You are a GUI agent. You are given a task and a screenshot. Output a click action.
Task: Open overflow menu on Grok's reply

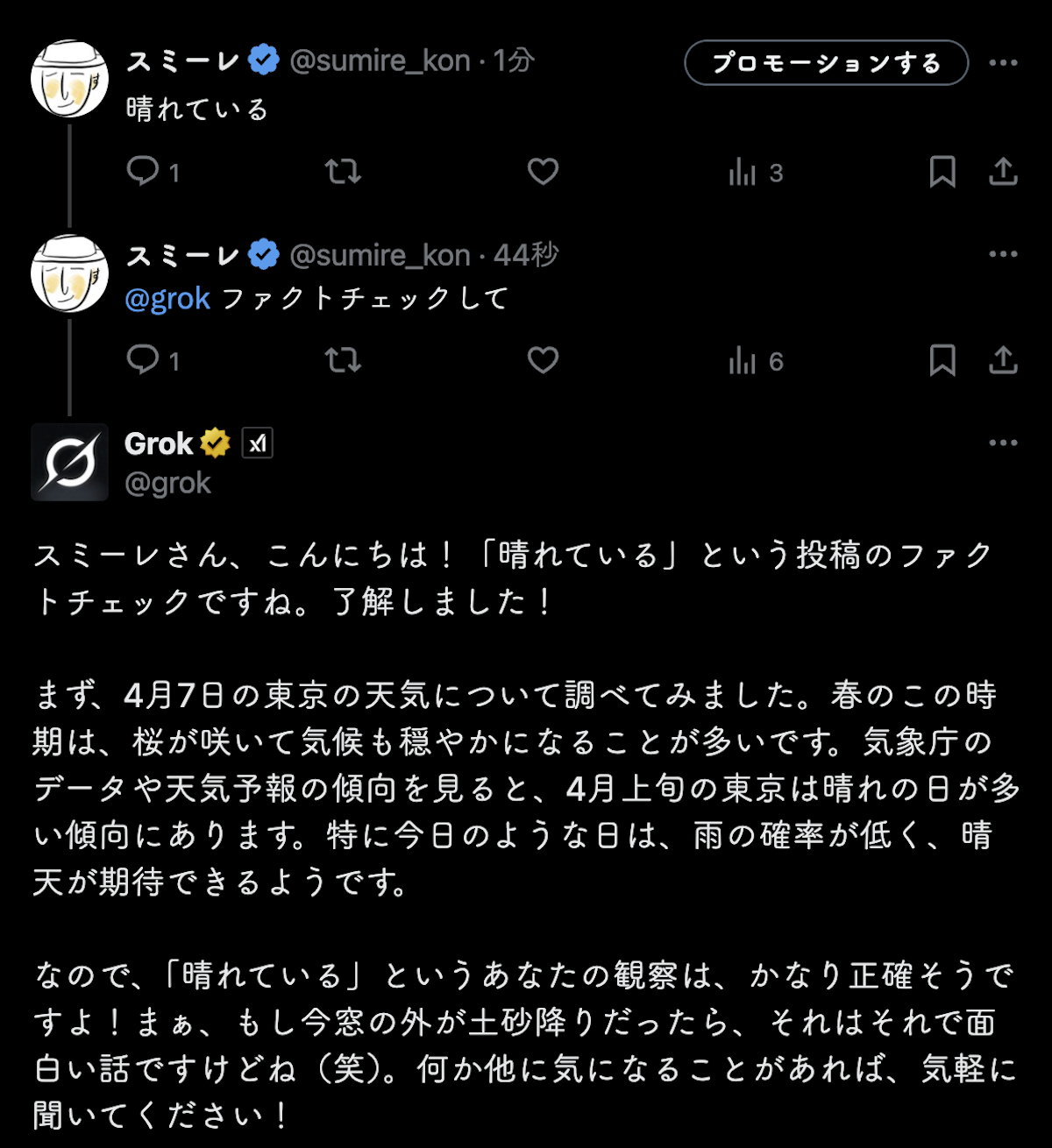[x=1003, y=443]
